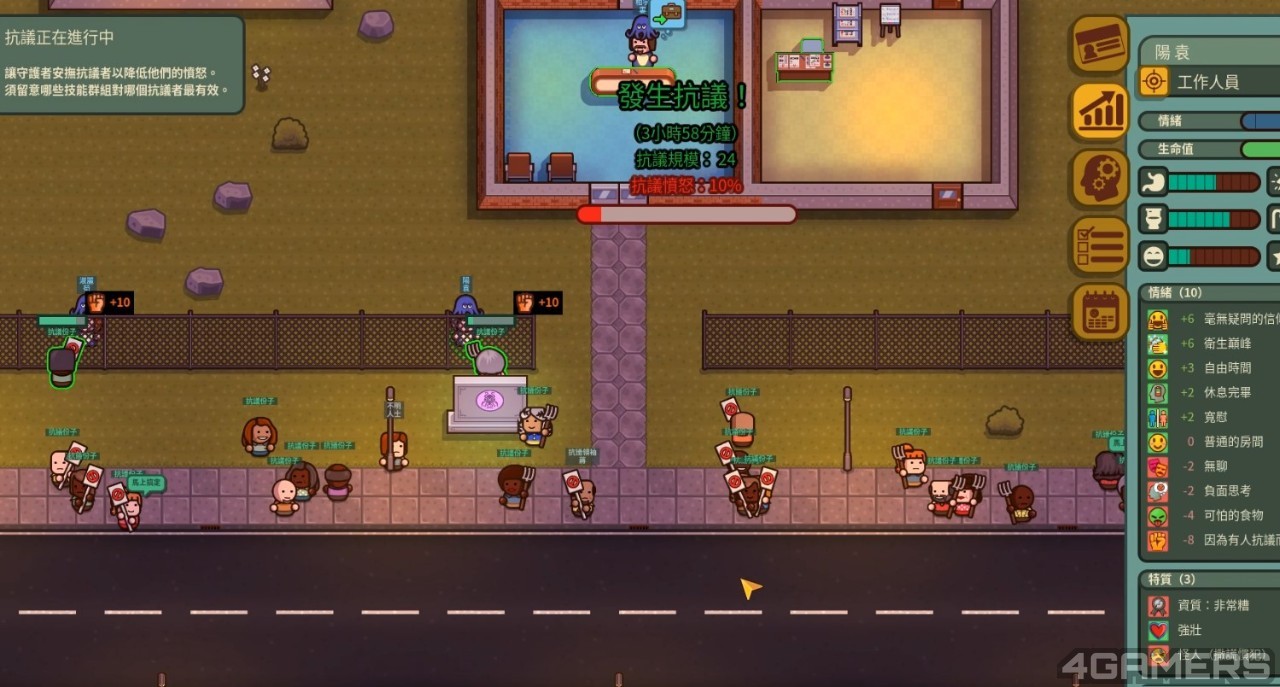Image resolution: width=1280 pixels, height=687 pixels.
Task: Open the calendar schedule tab
Action: (1100, 312)
